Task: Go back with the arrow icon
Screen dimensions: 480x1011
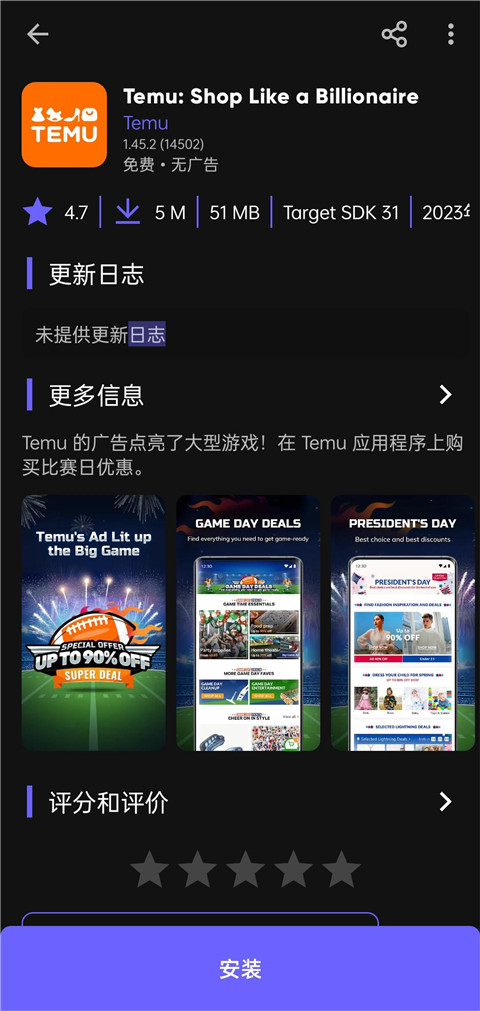Action: pos(37,34)
